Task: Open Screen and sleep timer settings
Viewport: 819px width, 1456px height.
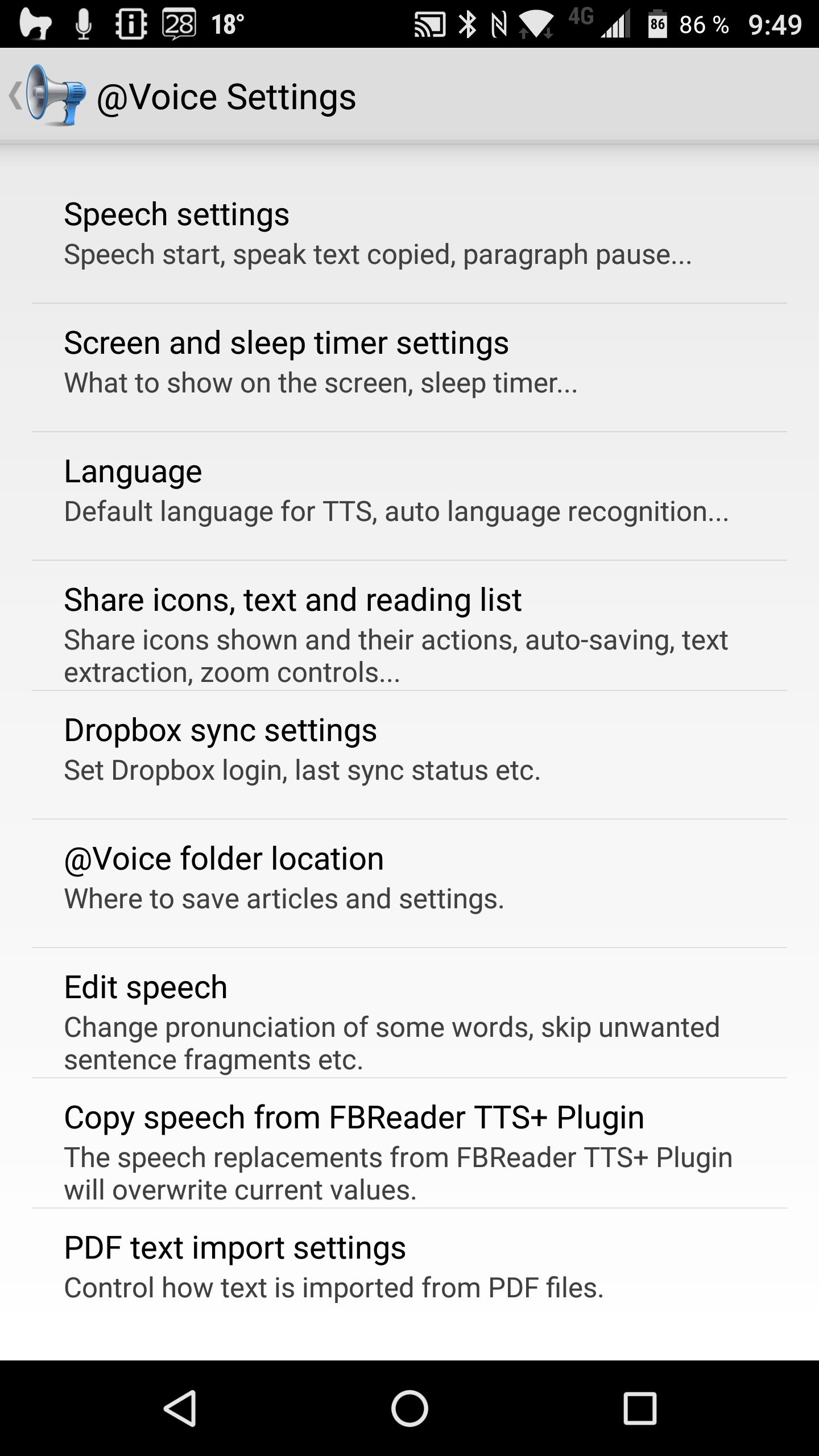Action: click(x=409, y=367)
